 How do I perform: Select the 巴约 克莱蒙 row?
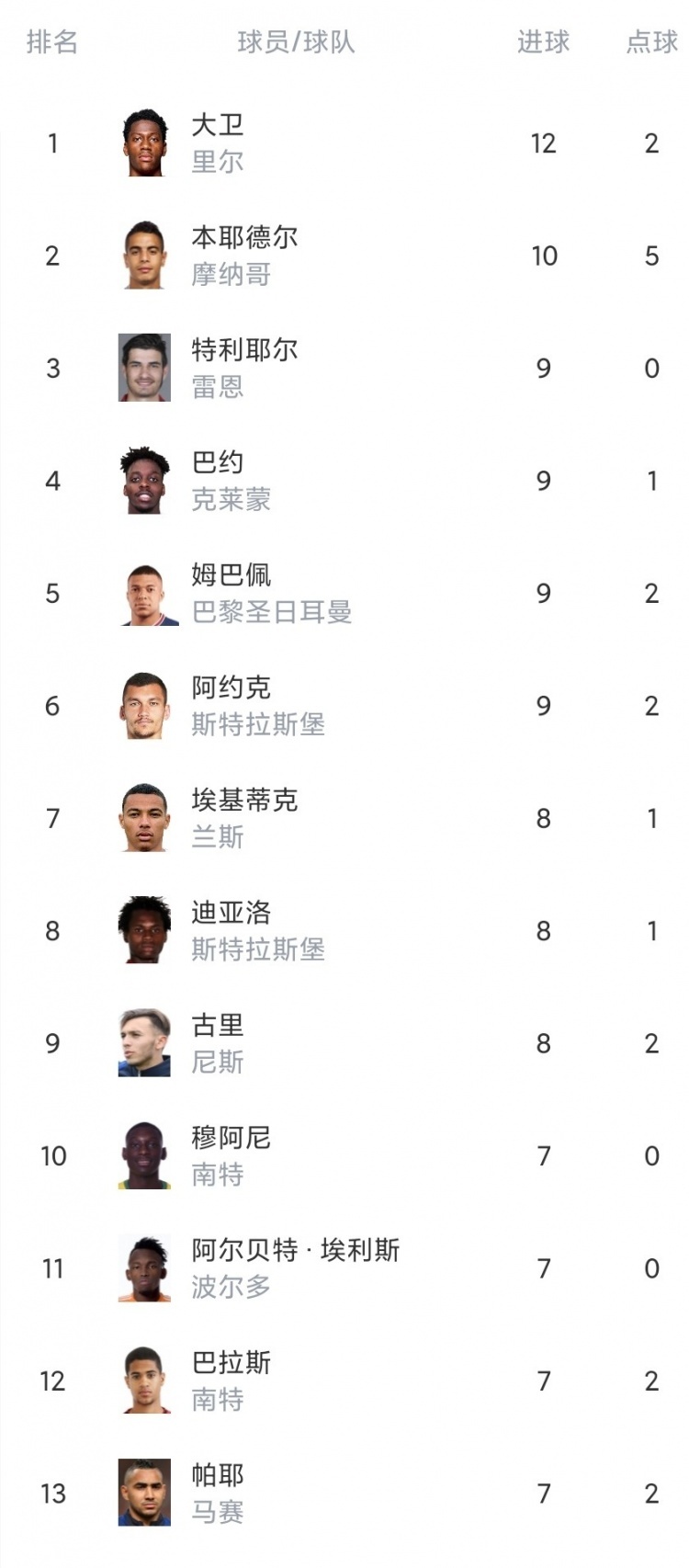pyautogui.click(x=344, y=481)
